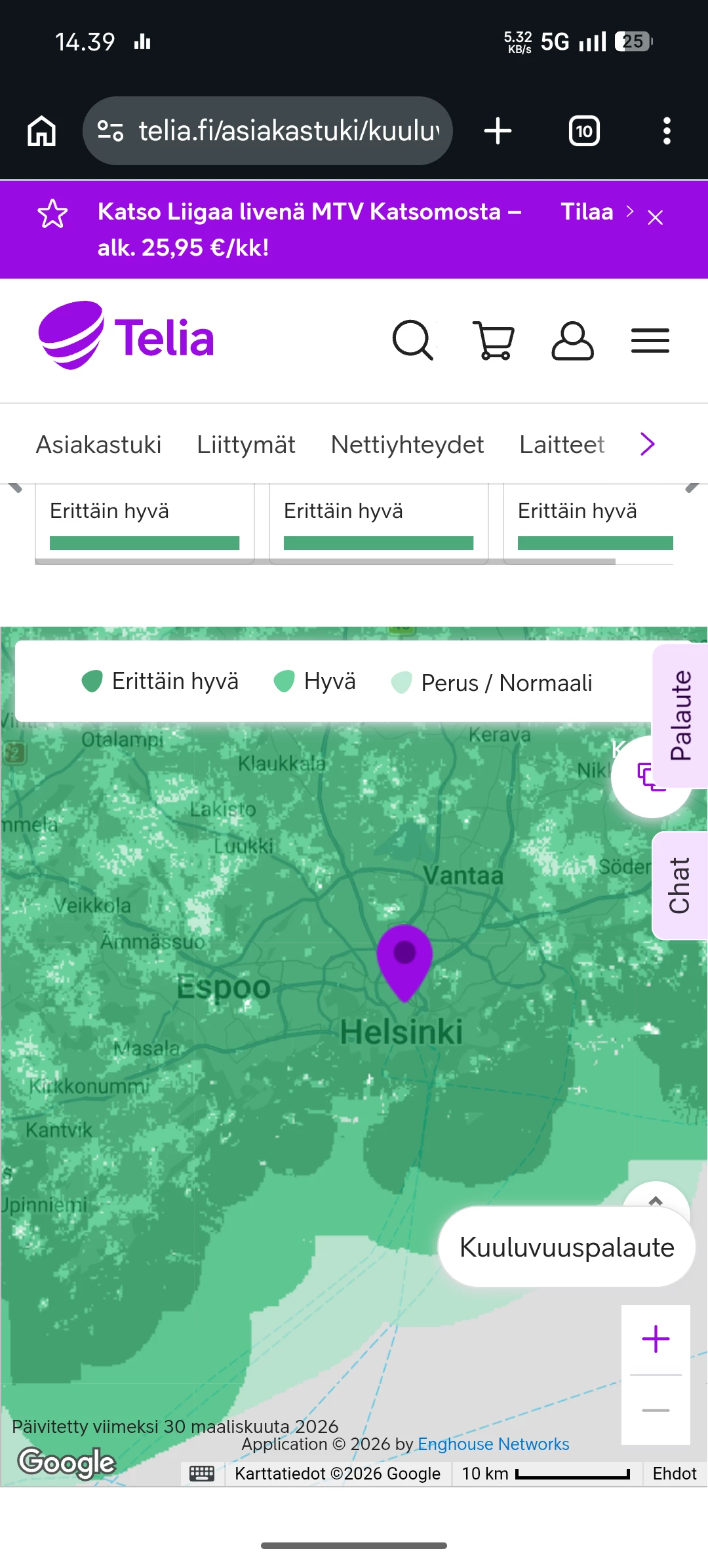Switch to the Liittymät section
Image resolution: width=708 pixels, height=1568 pixels.
pos(246,444)
